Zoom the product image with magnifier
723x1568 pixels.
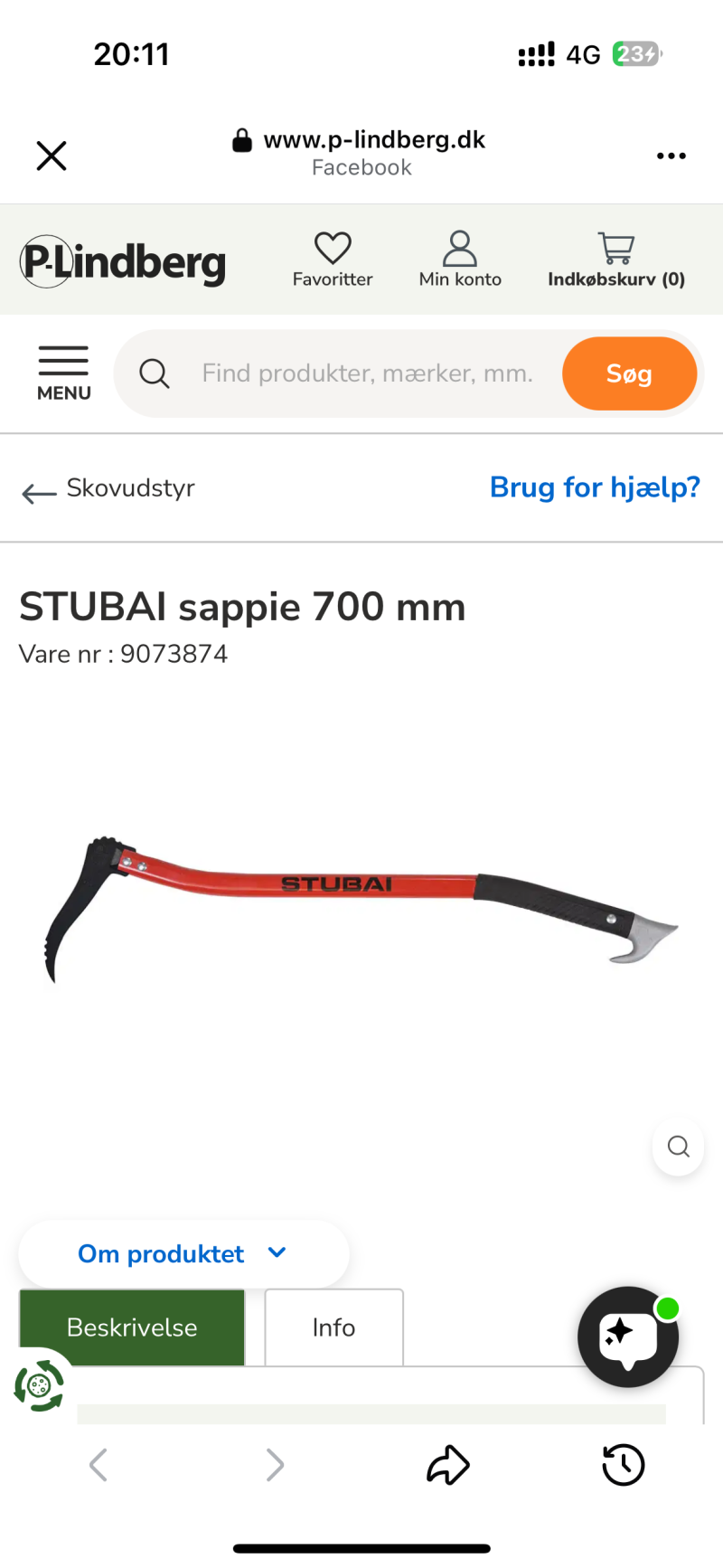(x=678, y=1147)
